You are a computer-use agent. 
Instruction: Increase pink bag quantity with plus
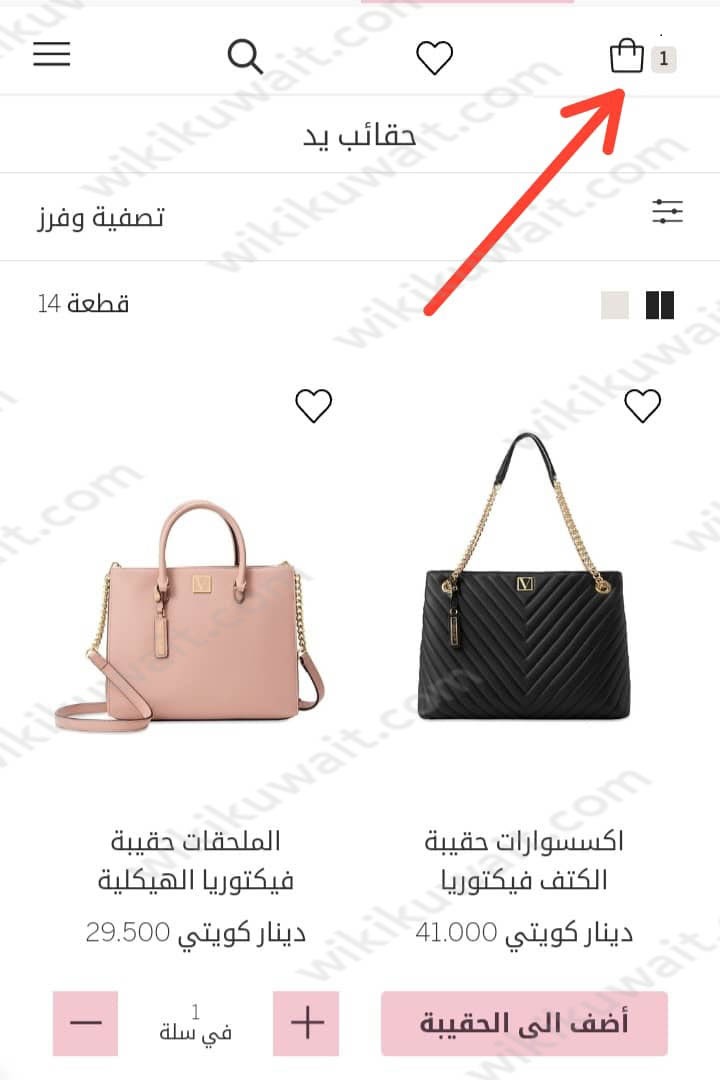[306, 1023]
